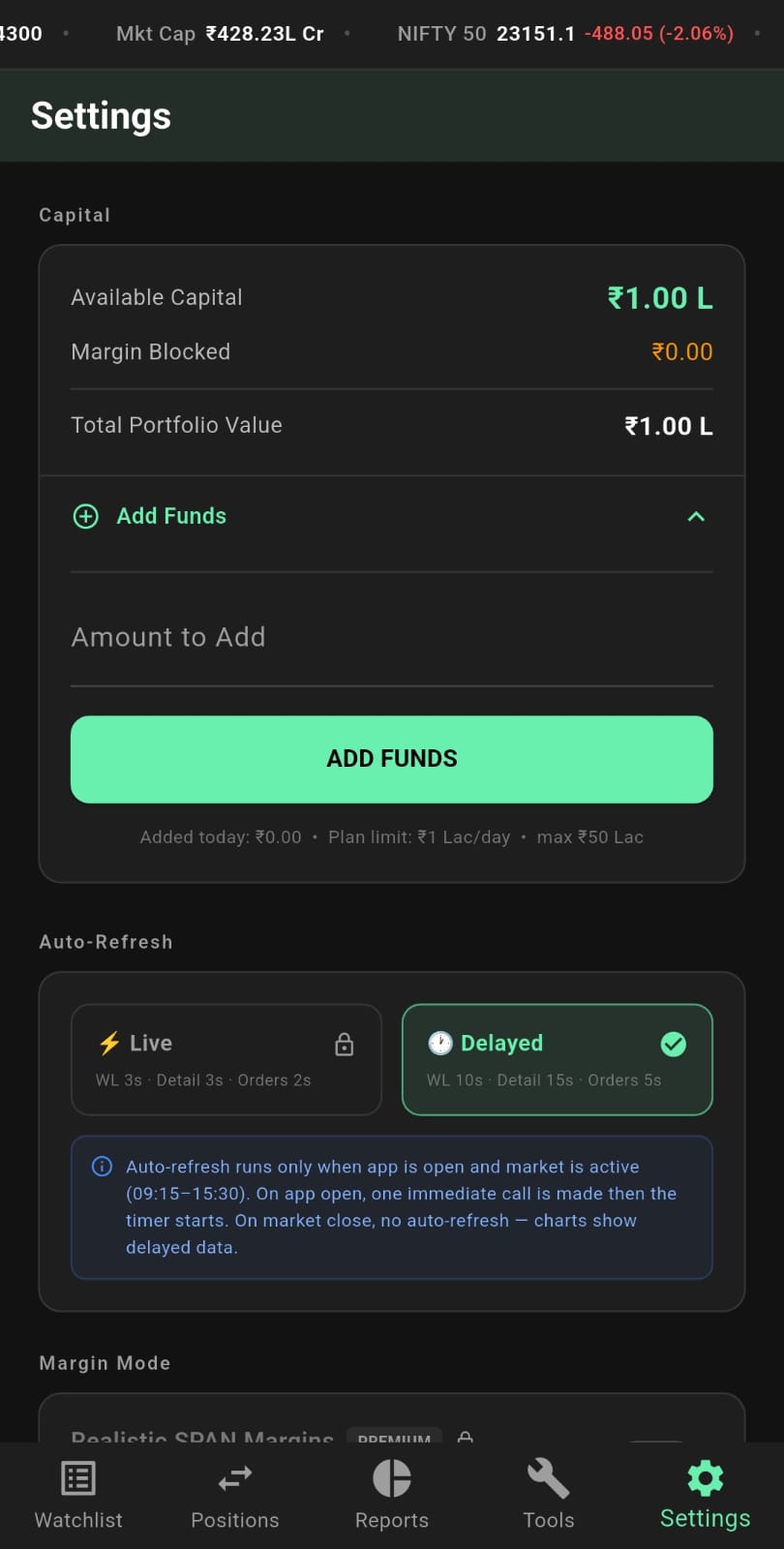Select the Settings gear icon
The image size is (784, 1549).
pyautogui.click(x=705, y=1478)
